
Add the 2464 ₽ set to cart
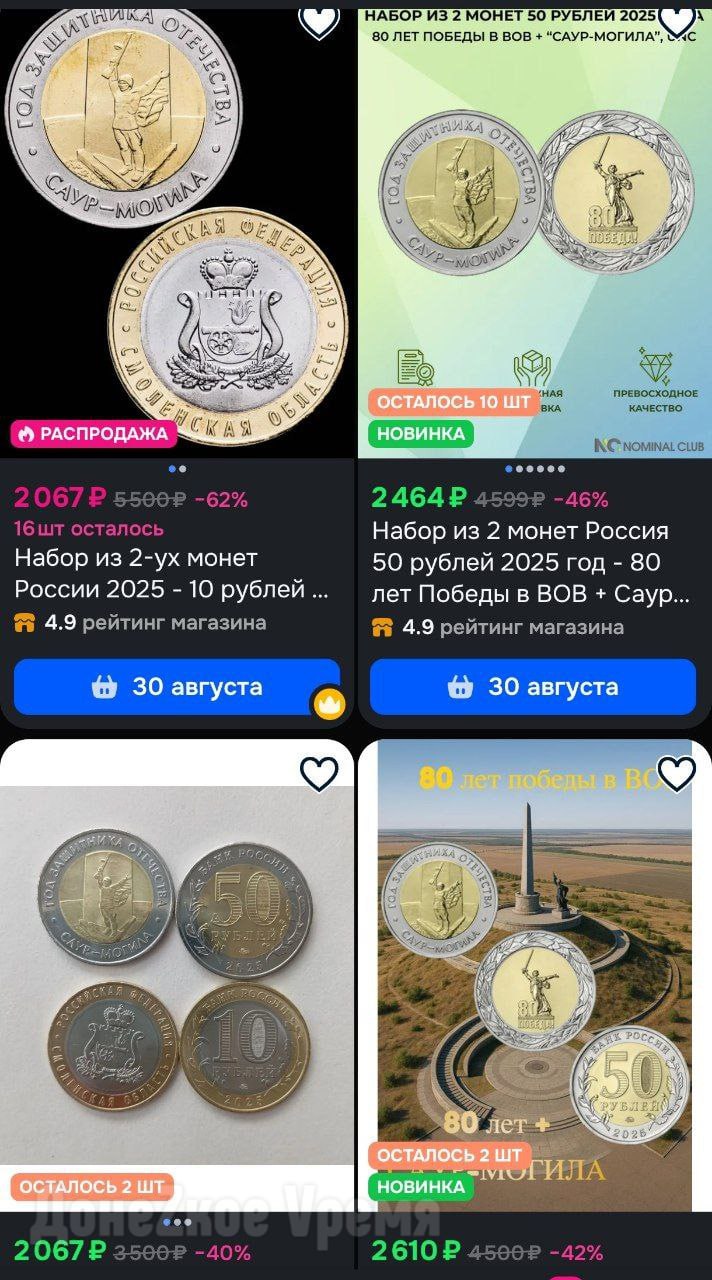point(533,687)
